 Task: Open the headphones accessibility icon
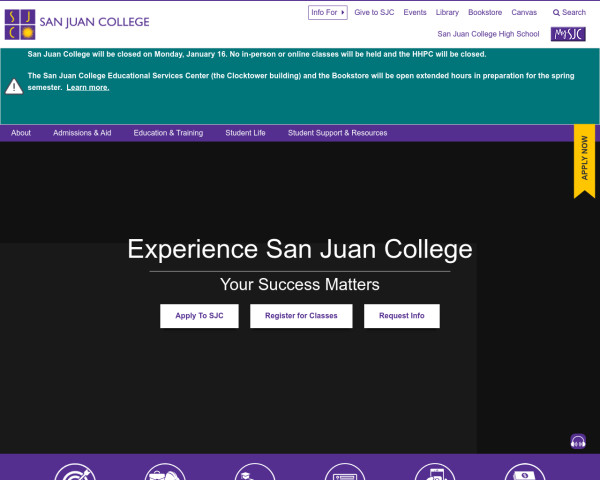coord(578,441)
